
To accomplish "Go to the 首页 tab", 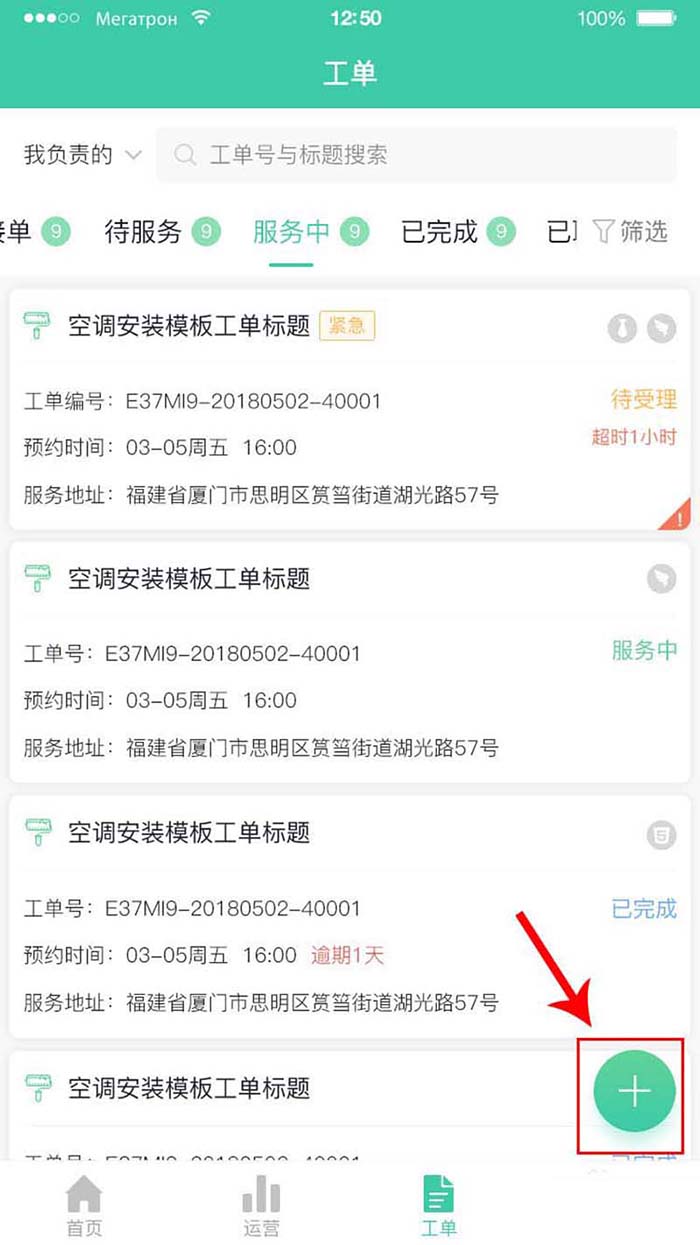I will (84, 1205).
